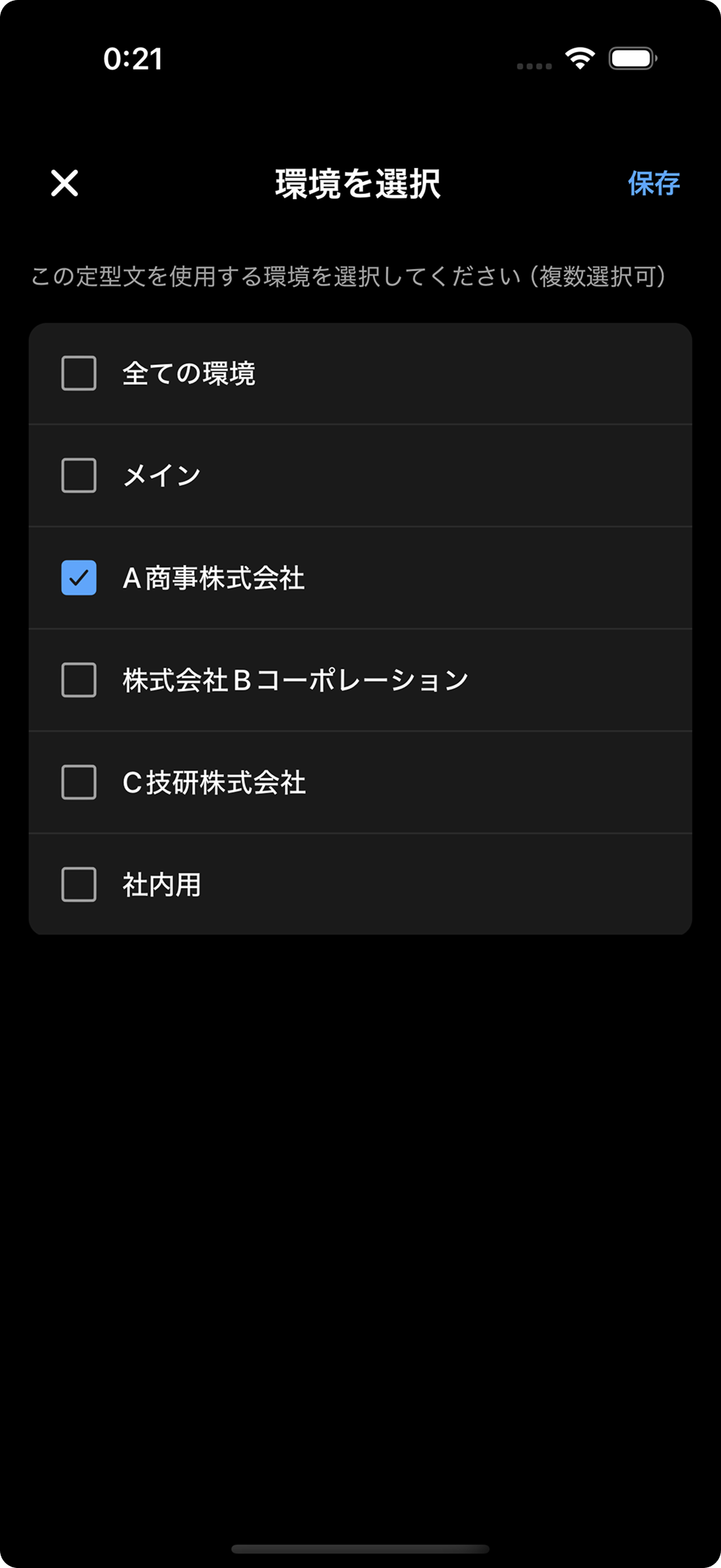This screenshot has width=721, height=1568.
Task: Tap the empty checkbox icon next to メイン
Action: tap(79, 475)
